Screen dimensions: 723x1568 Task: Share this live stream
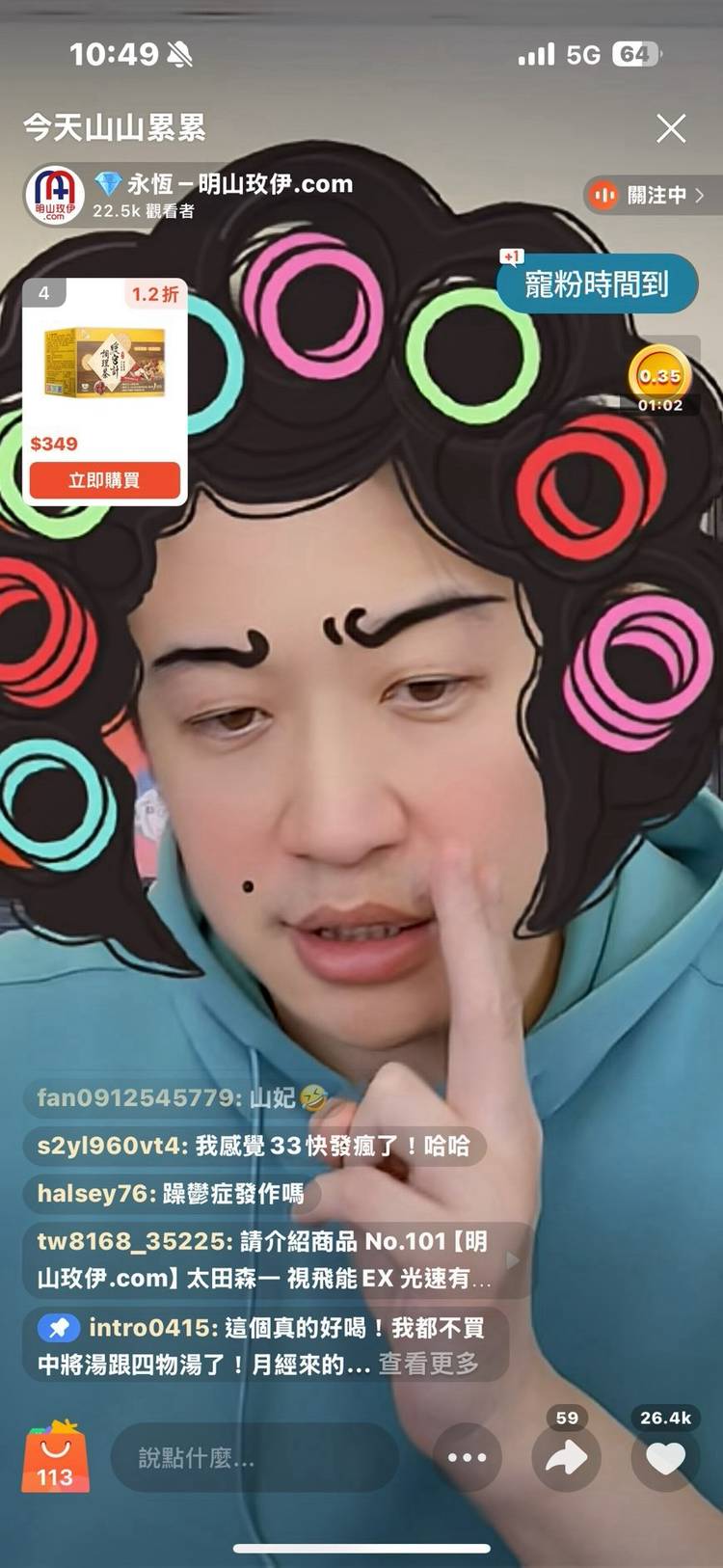(566, 1457)
